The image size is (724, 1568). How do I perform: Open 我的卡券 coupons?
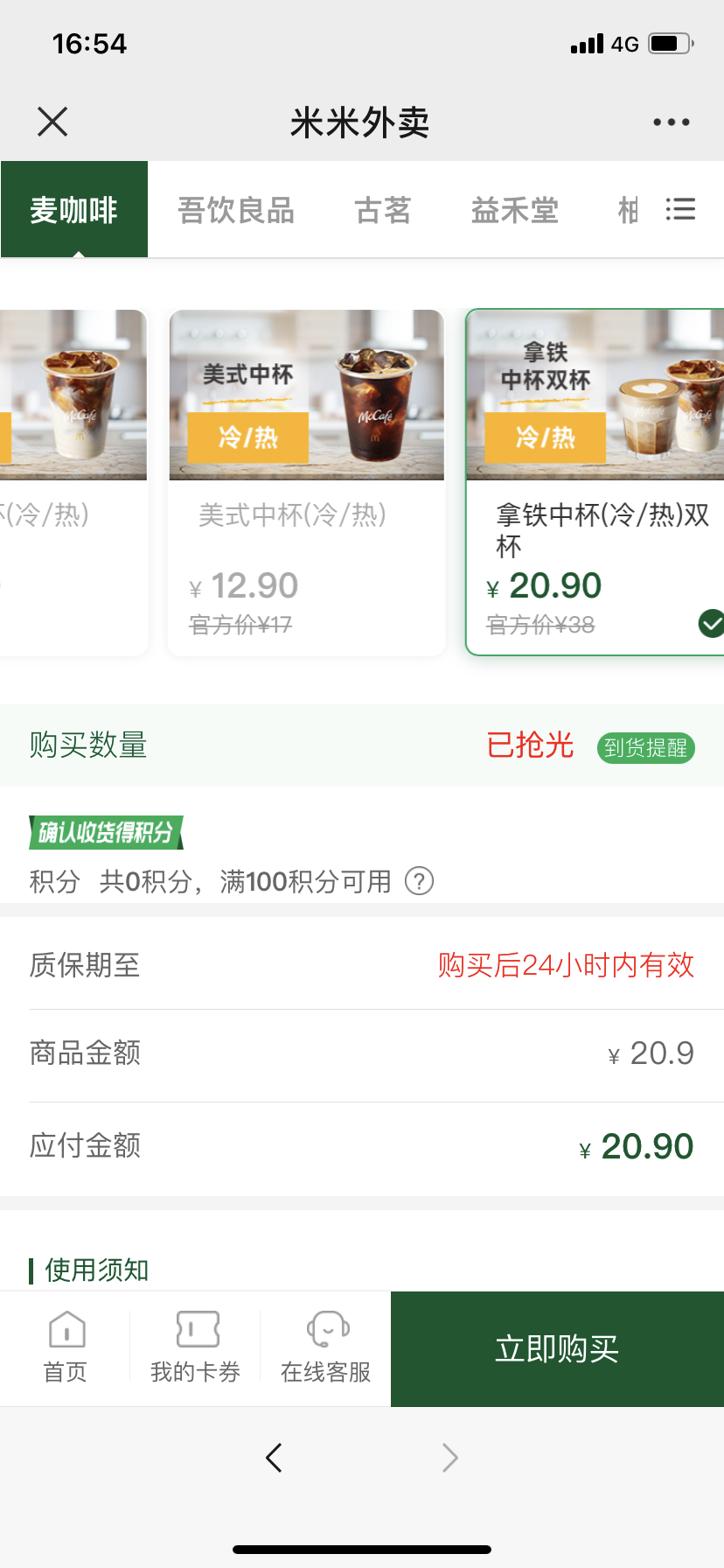196,1347
